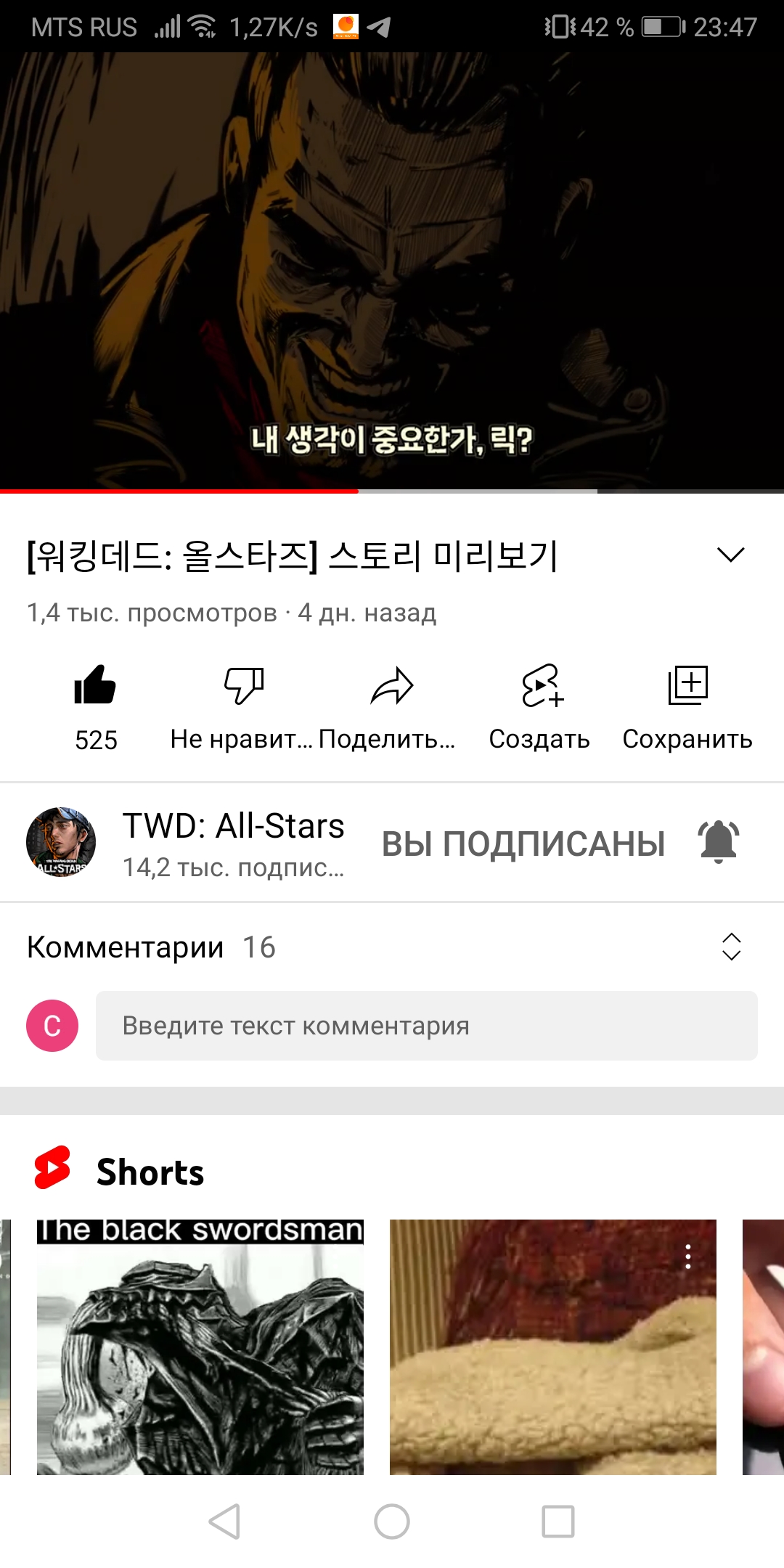Image resolution: width=784 pixels, height=1568 pixels.
Task: Tap Создать to make a Short
Action: coord(540,686)
